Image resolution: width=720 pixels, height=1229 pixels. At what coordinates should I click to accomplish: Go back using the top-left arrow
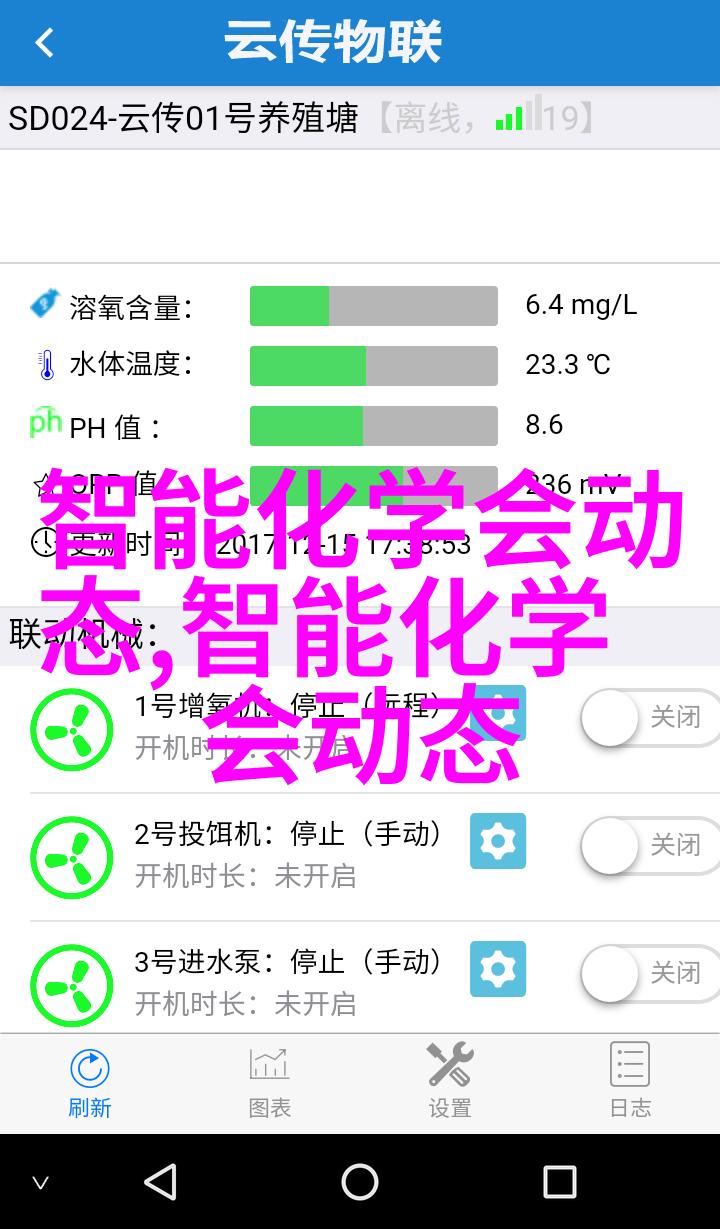(x=44, y=43)
